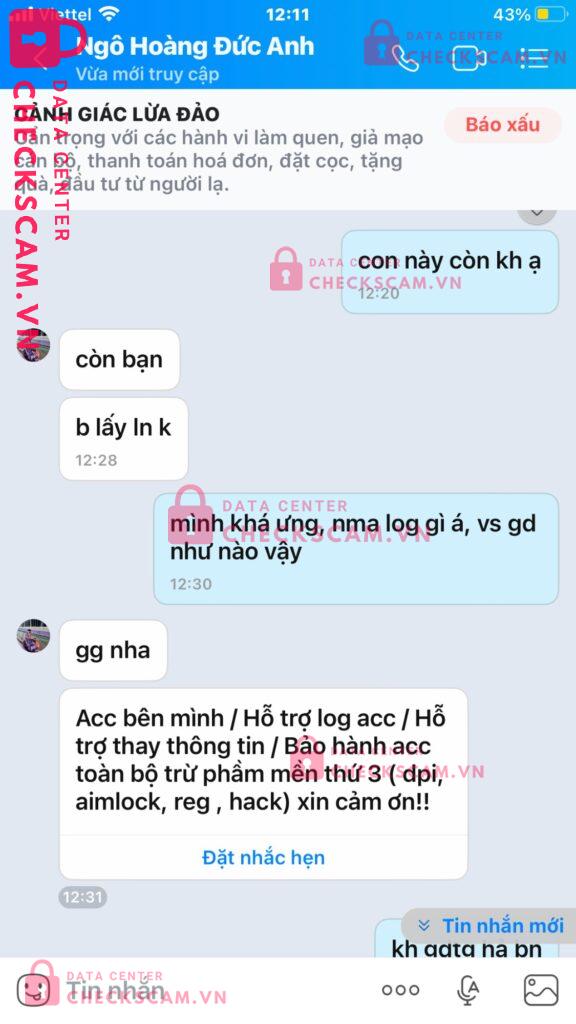Screen dimensions: 576x1024
Task: Open the image gallery picker
Action: pyautogui.click(x=541, y=990)
